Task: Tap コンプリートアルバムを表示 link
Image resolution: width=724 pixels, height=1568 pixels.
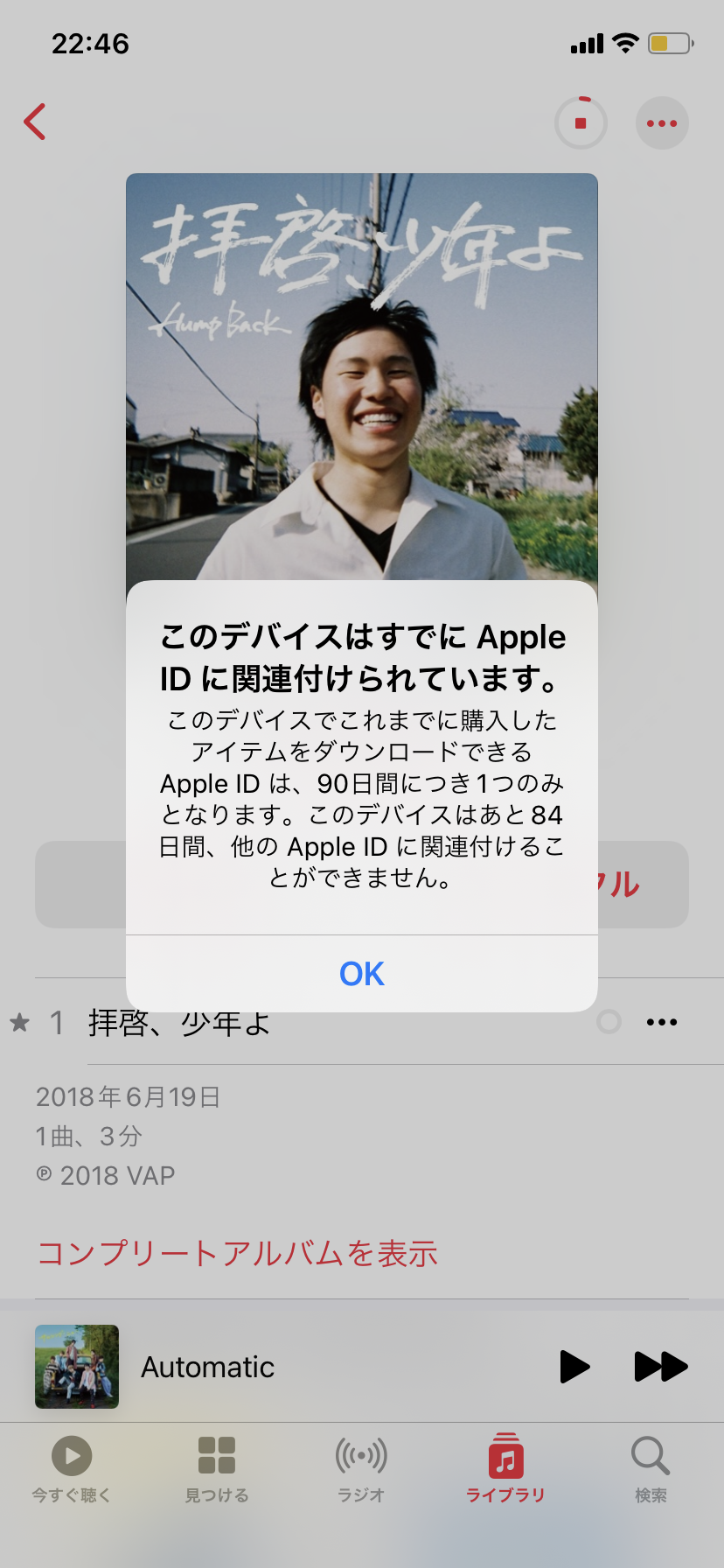Action: coord(237,1253)
